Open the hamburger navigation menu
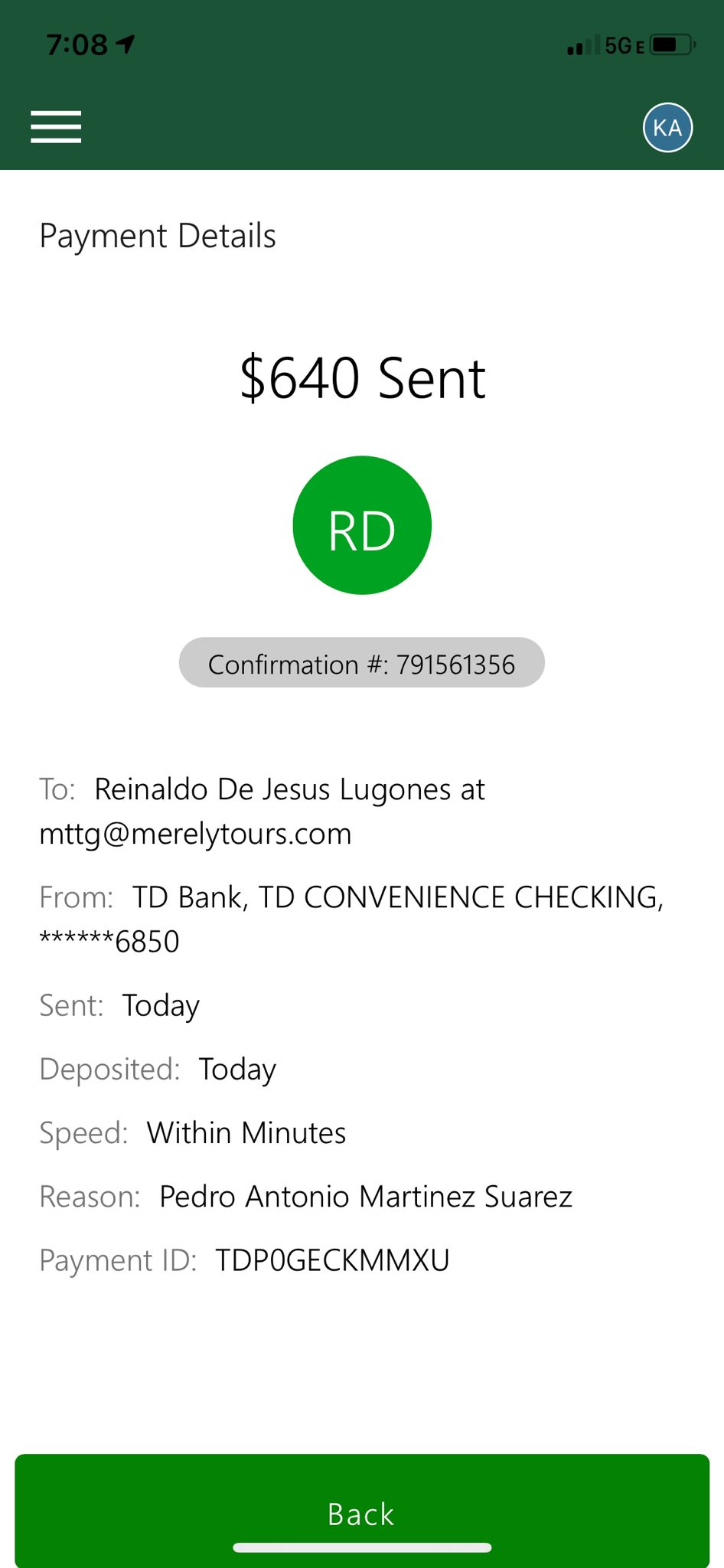 (56, 127)
